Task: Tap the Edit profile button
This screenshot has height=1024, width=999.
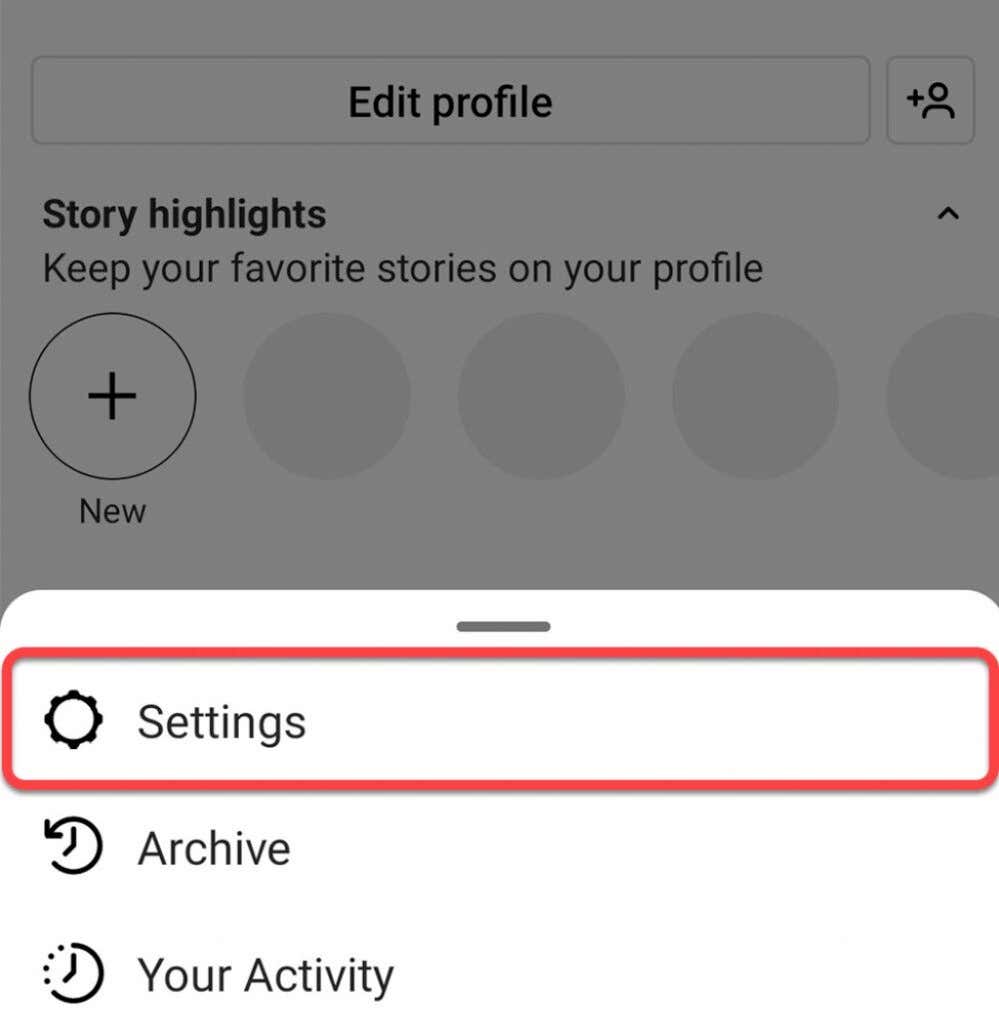Action: pyautogui.click(x=450, y=101)
